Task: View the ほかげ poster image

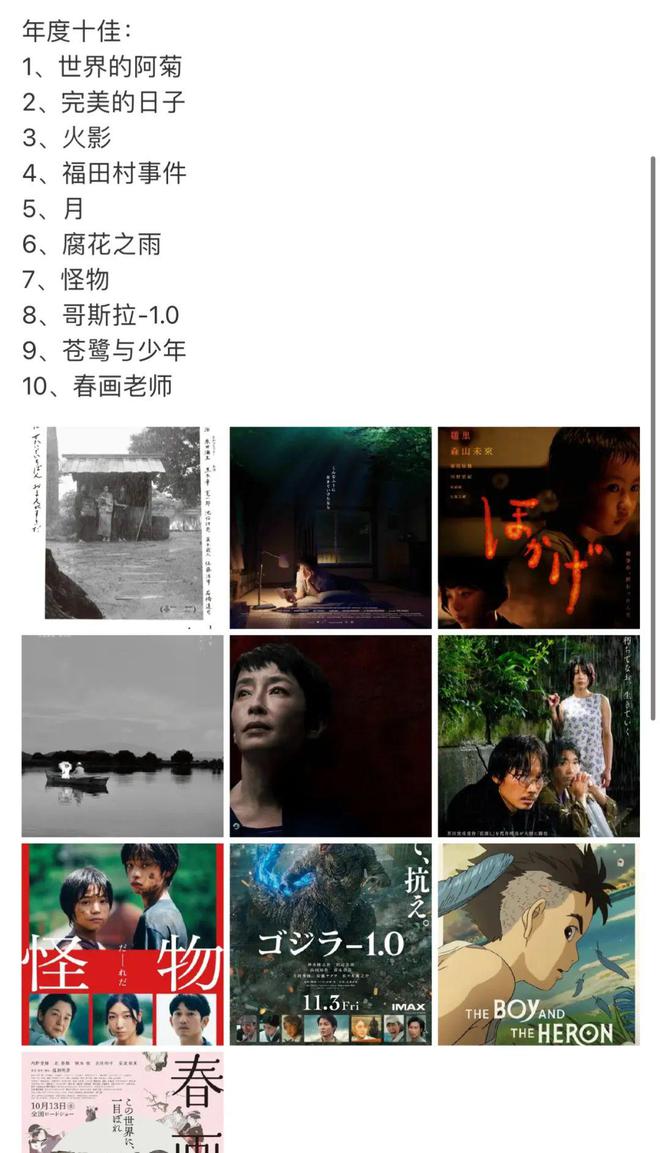Action: click(x=538, y=527)
